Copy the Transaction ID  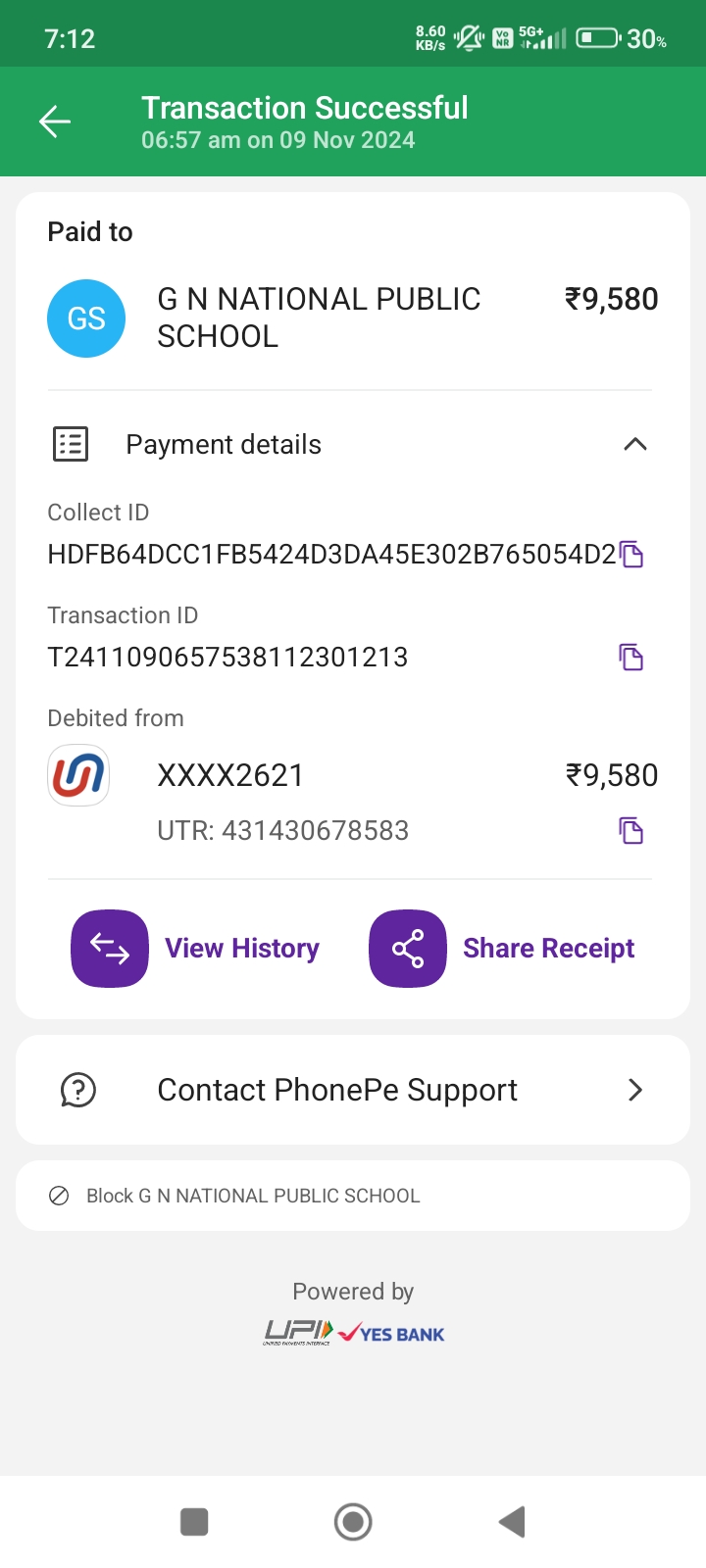tap(631, 657)
